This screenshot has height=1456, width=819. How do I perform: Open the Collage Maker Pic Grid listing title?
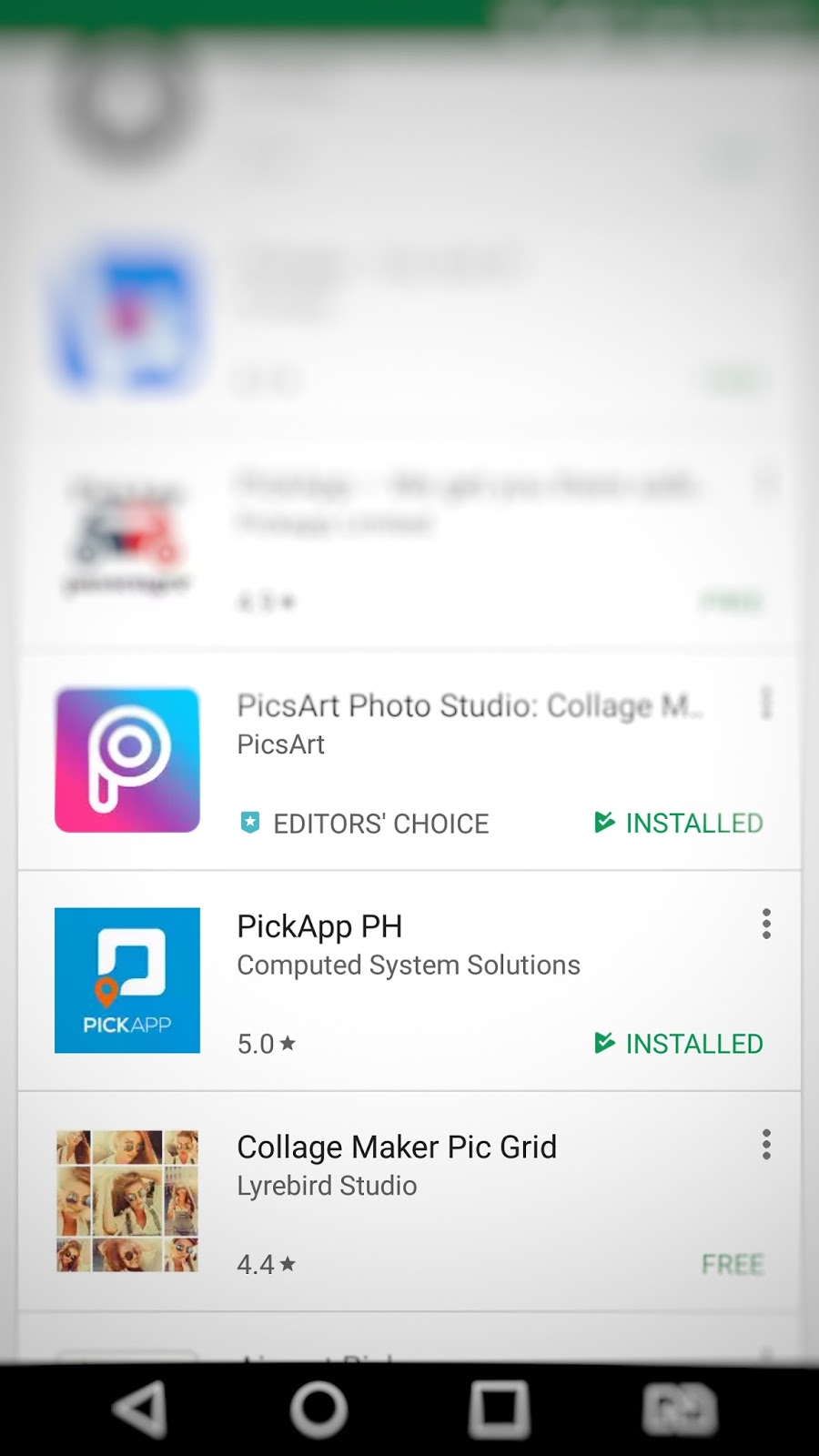click(397, 1147)
